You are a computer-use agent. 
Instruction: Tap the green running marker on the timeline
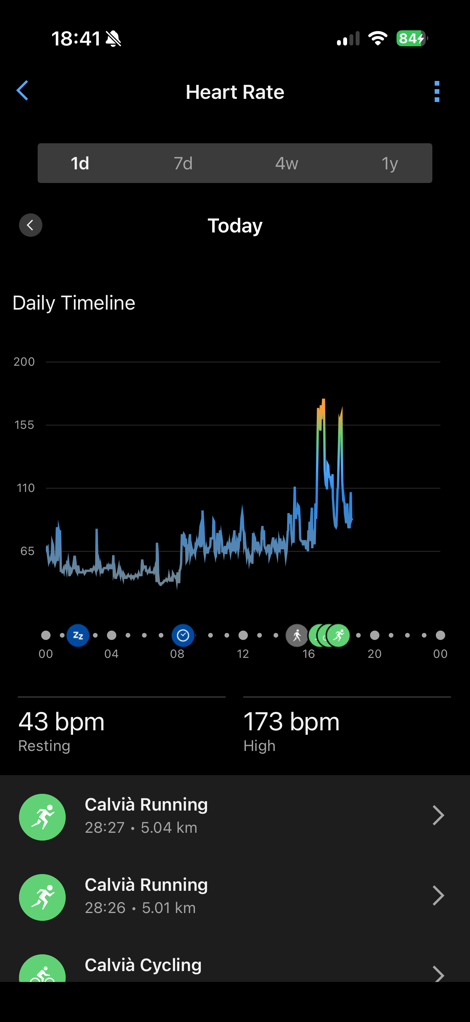[338, 635]
